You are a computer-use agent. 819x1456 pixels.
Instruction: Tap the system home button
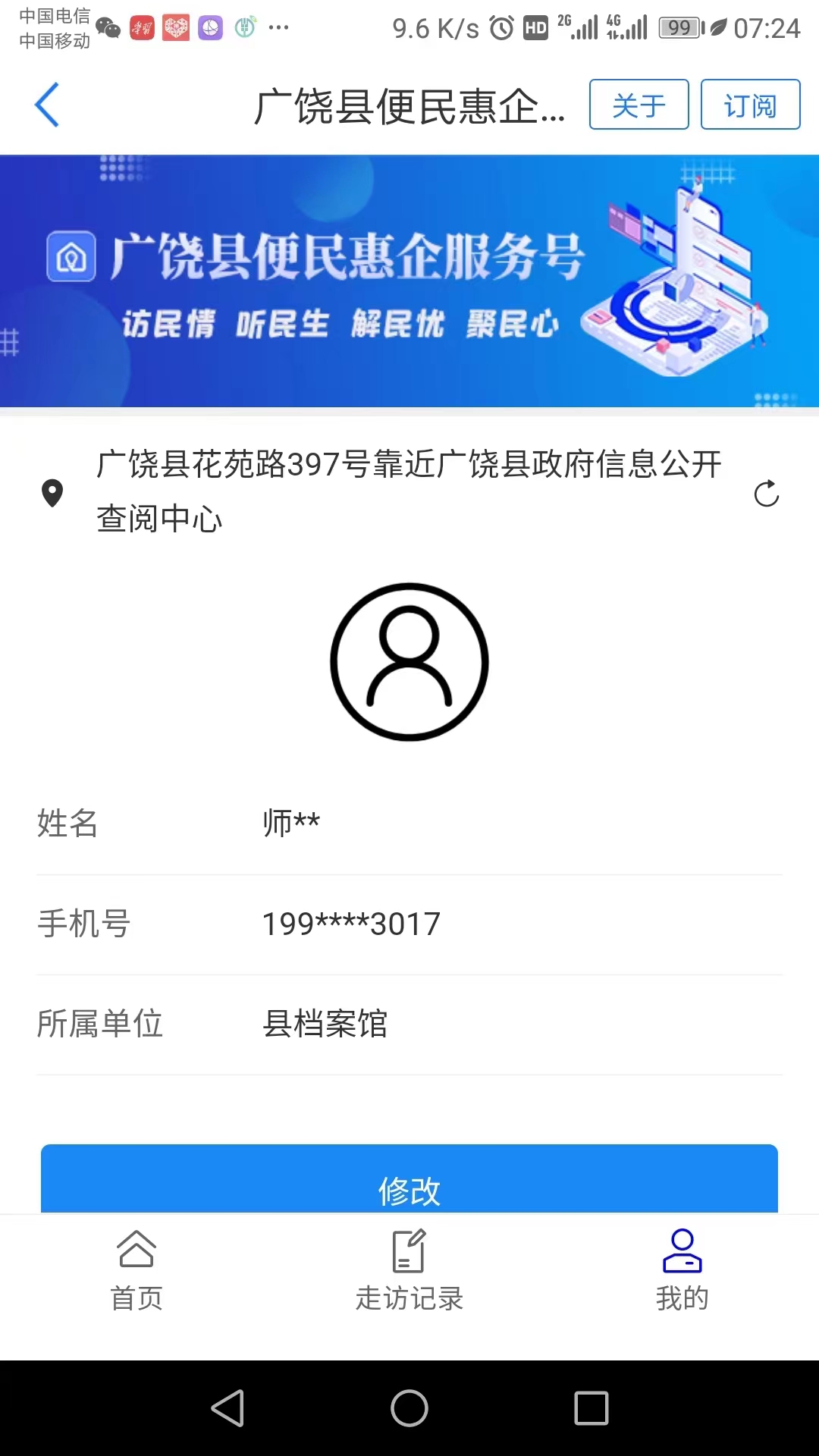pos(409,1408)
